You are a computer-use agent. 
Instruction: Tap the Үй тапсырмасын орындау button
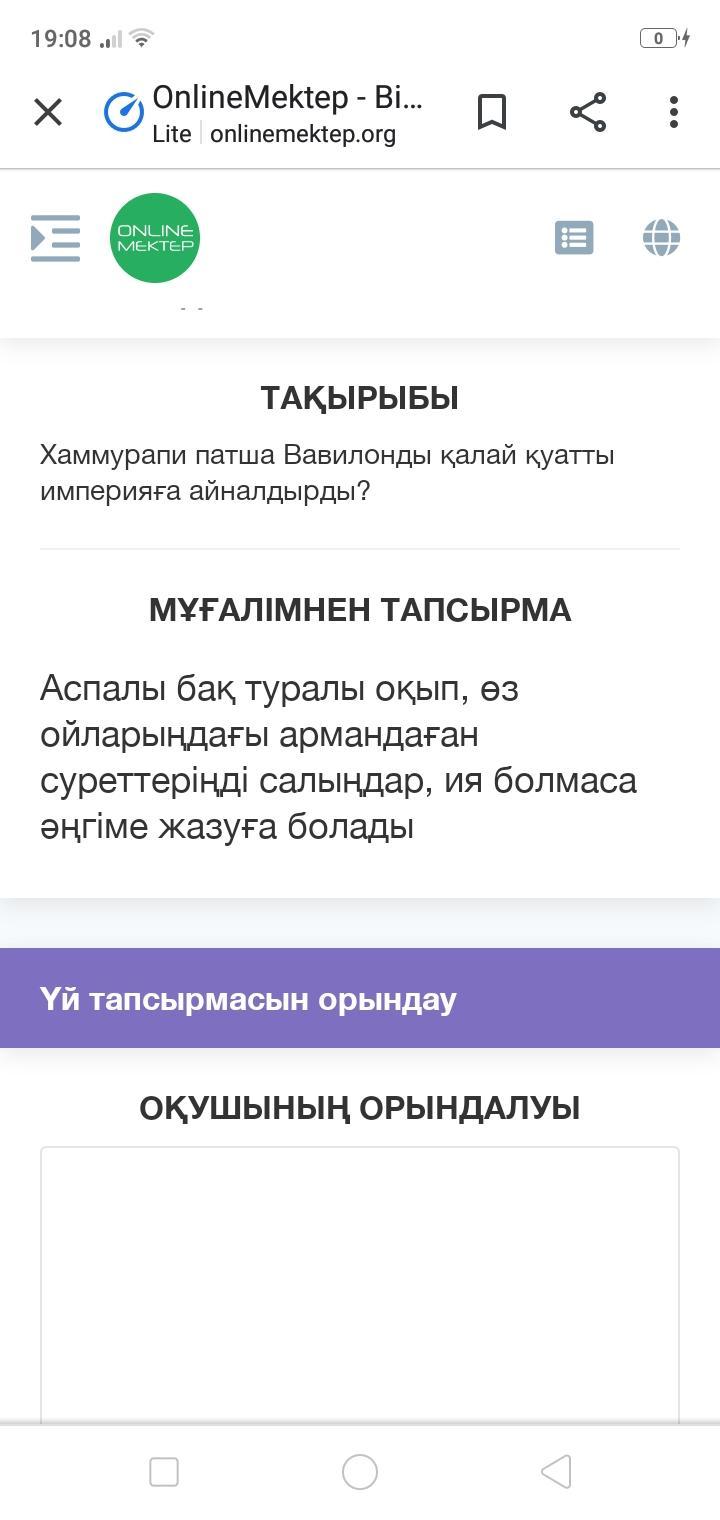pyautogui.click(x=360, y=998)
